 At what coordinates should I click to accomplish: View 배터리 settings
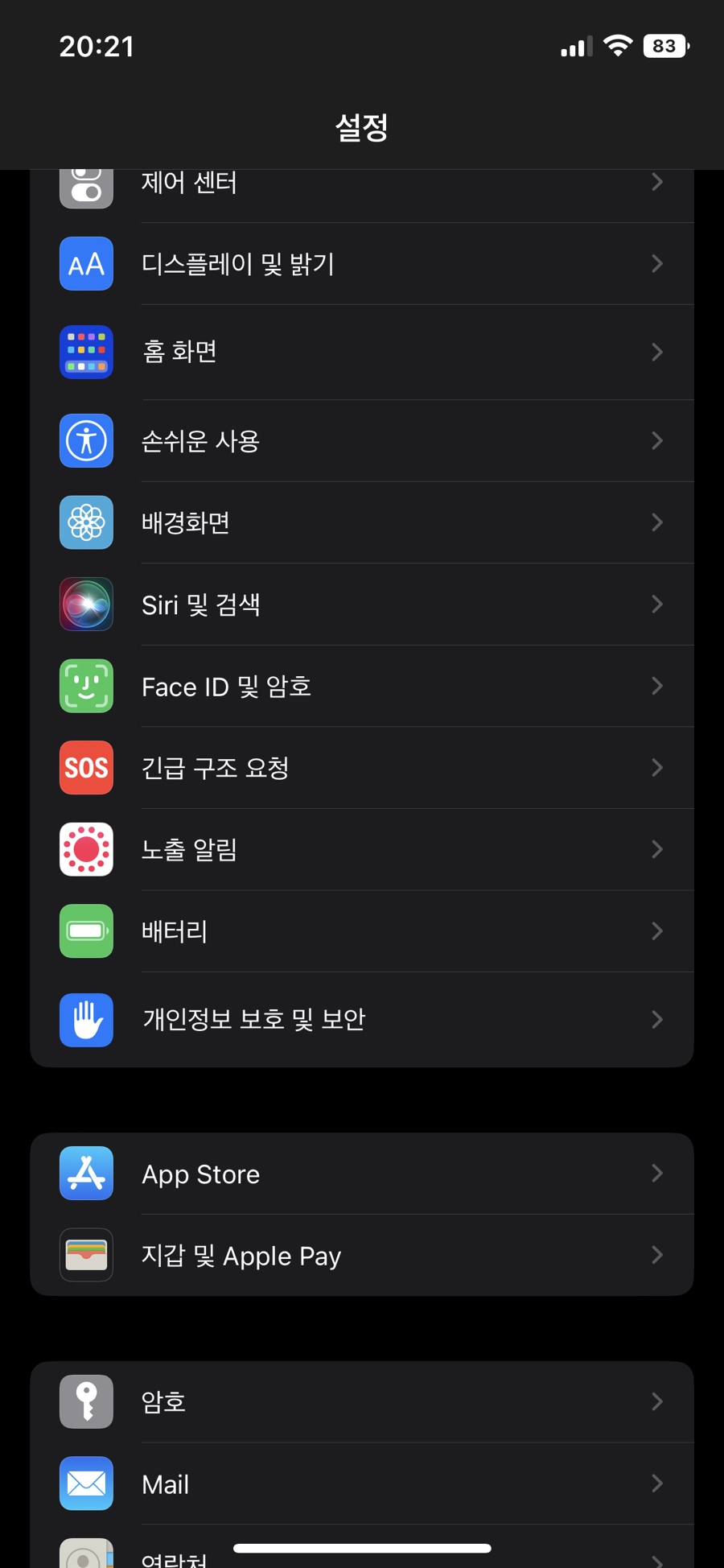(362, 931)
